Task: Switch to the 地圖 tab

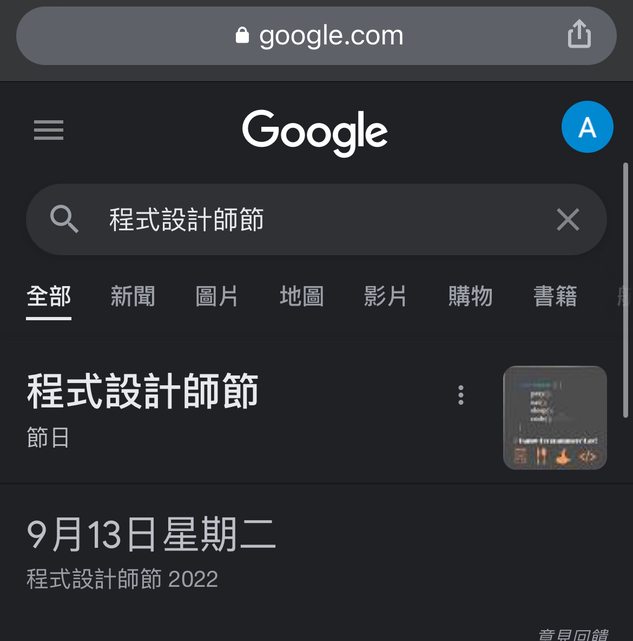Action: click(301, 296)
